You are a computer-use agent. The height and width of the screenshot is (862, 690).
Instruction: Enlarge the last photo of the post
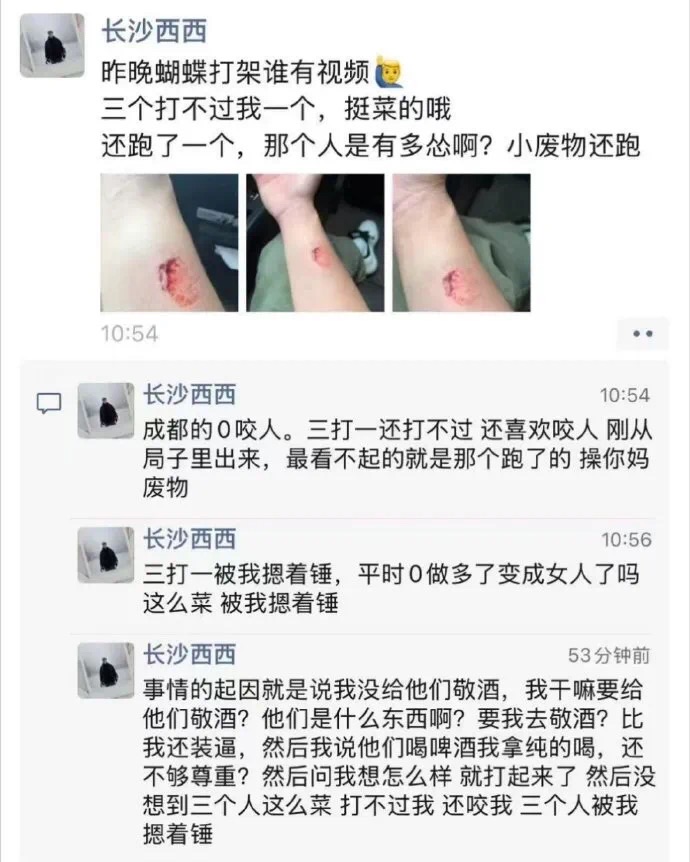[x=461, y=243]
